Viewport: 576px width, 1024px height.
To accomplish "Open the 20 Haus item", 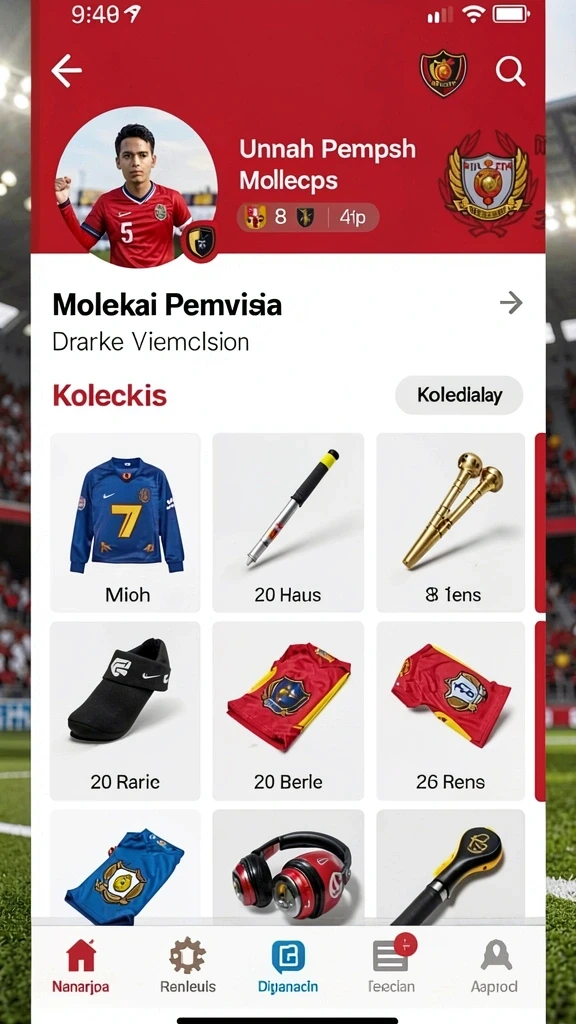I will [288, 522].
